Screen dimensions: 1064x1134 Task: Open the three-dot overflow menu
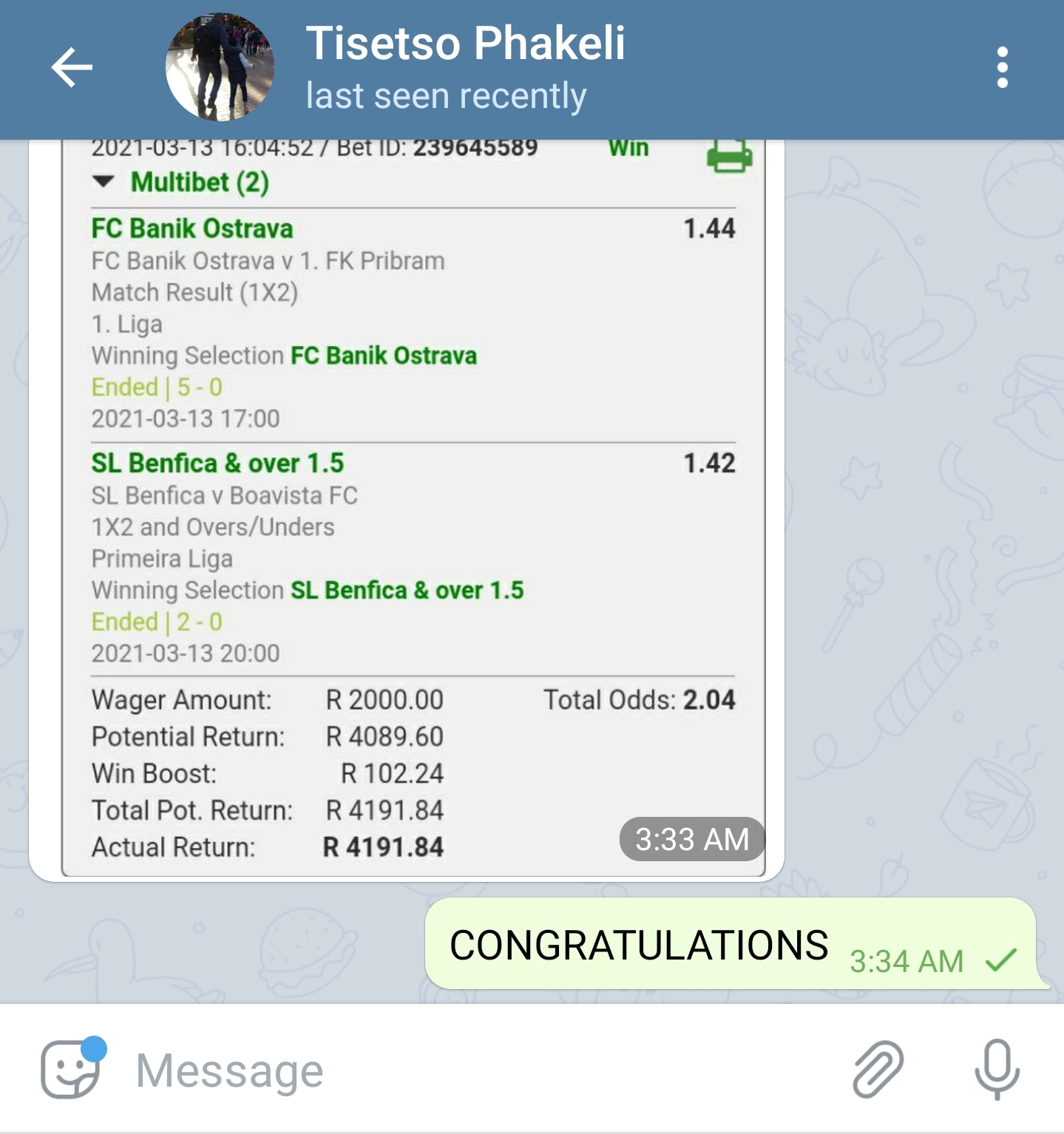coord(1002,67)
